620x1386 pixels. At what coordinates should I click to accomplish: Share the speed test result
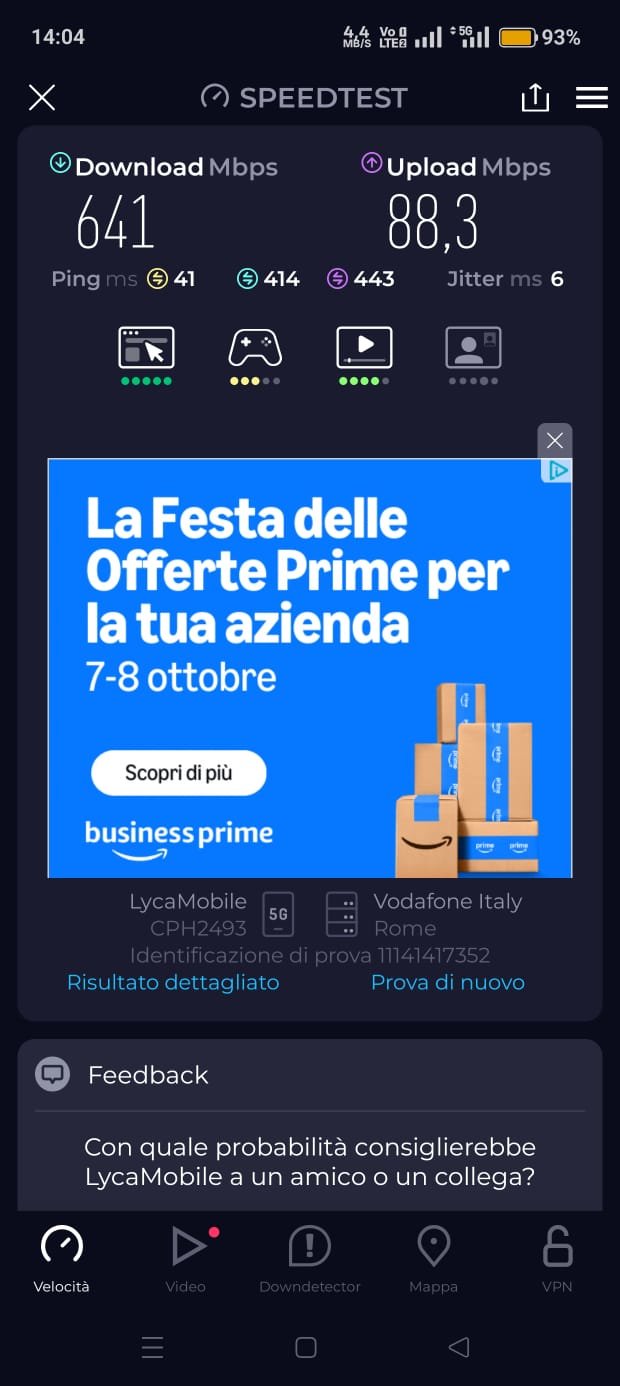pyautogui.click(x=535, y=97)
